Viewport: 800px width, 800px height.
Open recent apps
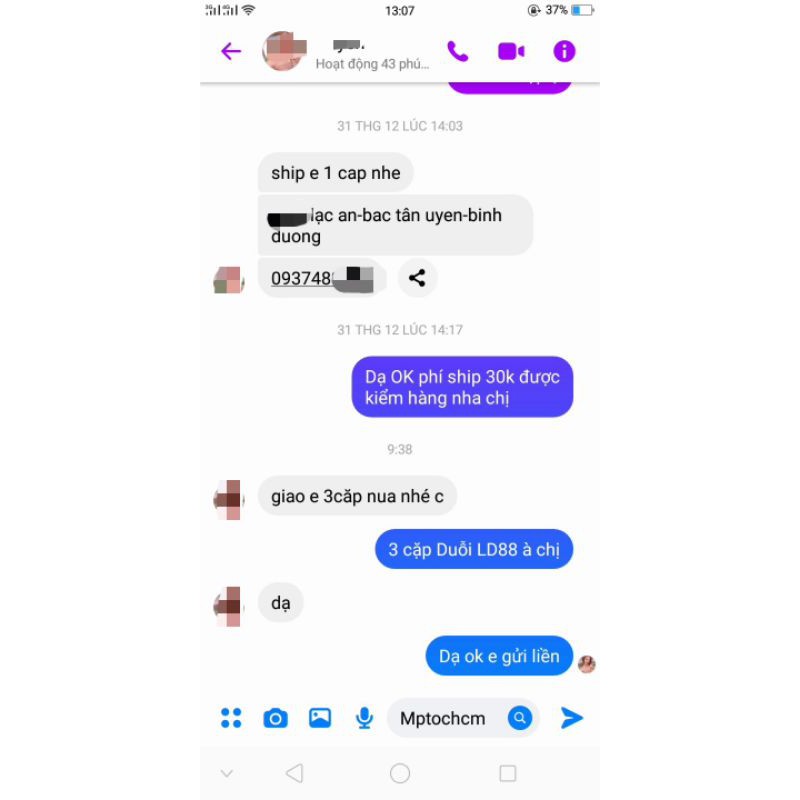tap(507, 773)
